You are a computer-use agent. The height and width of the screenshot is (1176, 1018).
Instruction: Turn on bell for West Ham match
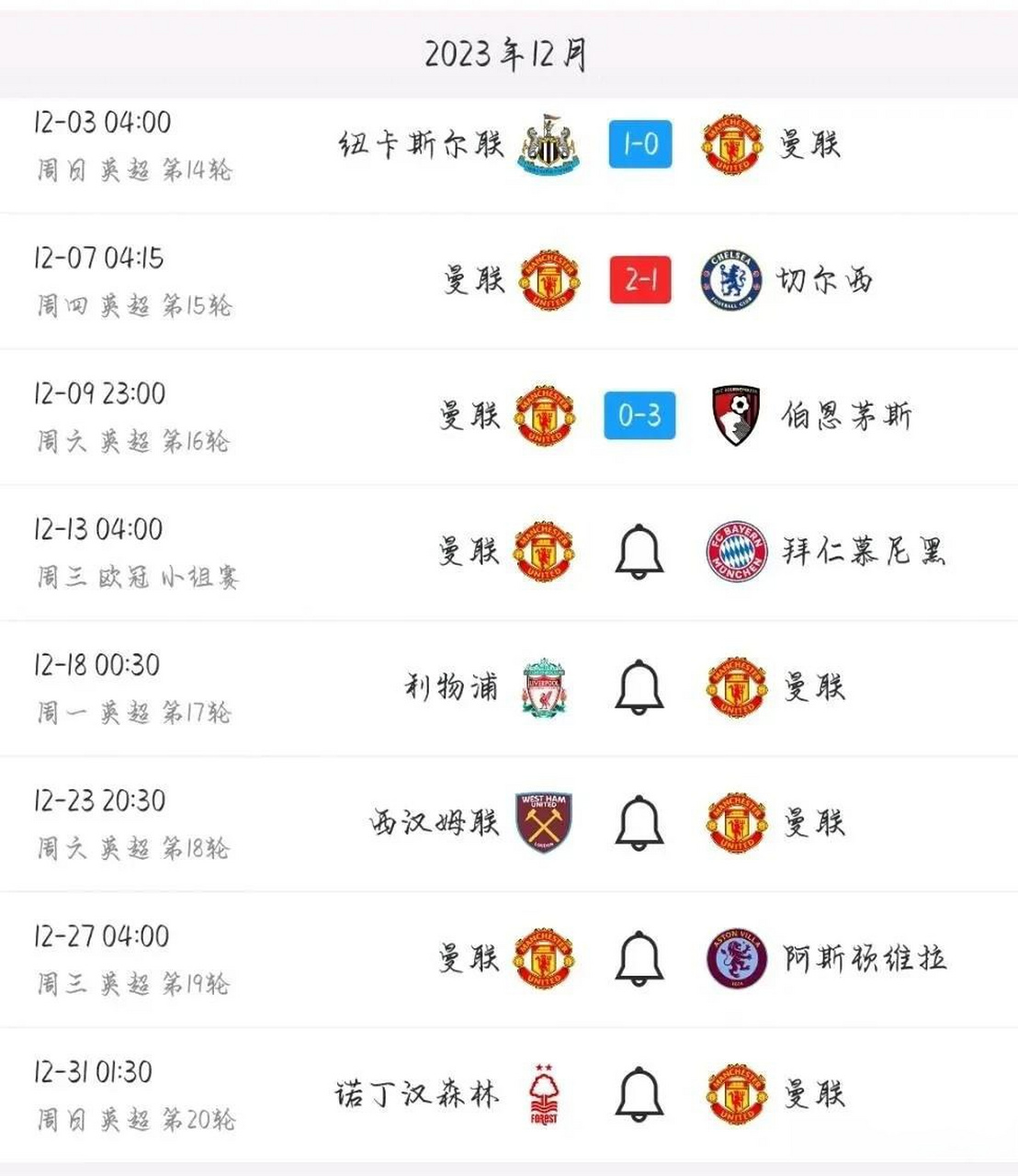[x=639, y=822]
